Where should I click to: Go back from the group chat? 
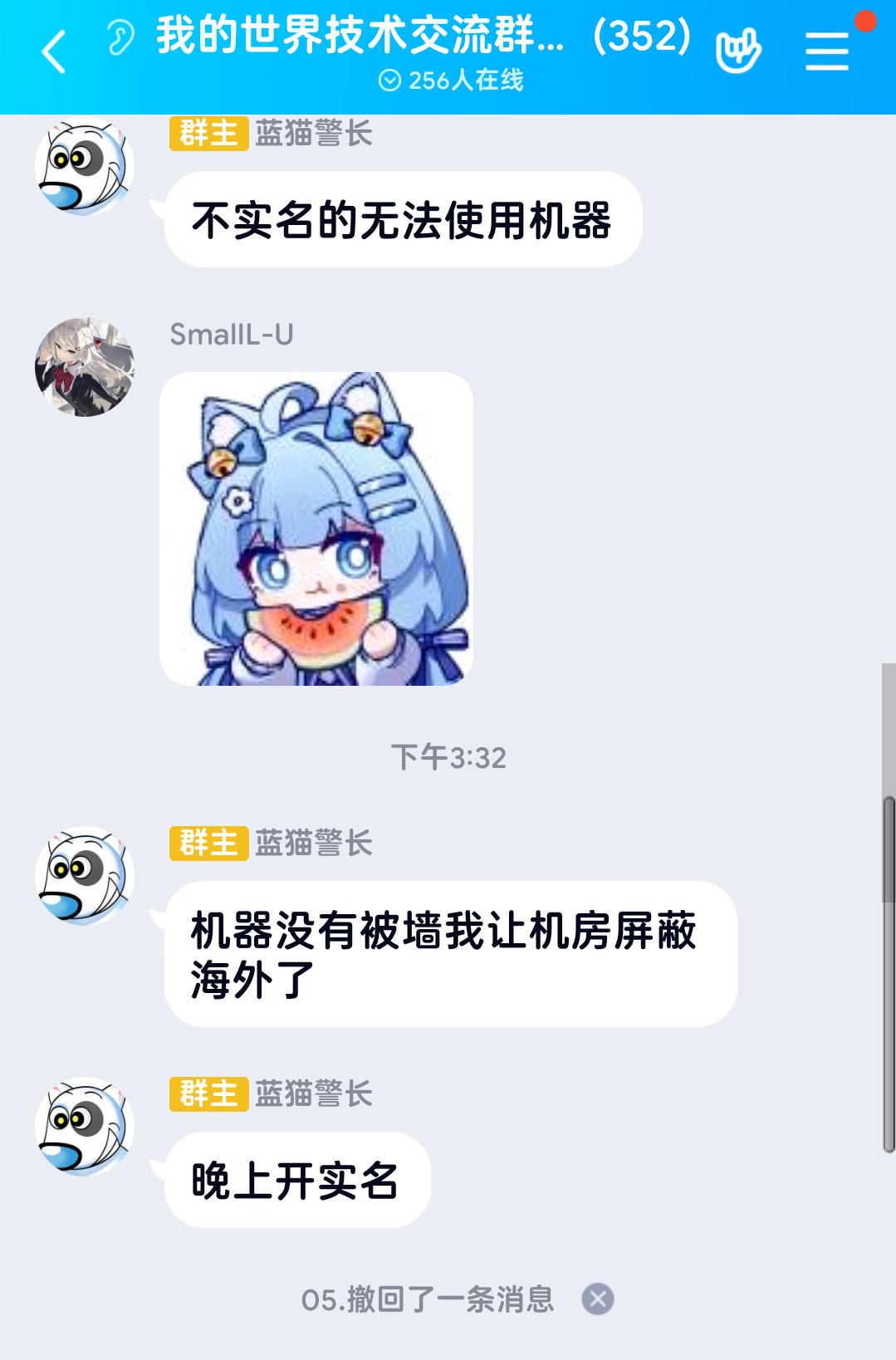tap(54, 51)
